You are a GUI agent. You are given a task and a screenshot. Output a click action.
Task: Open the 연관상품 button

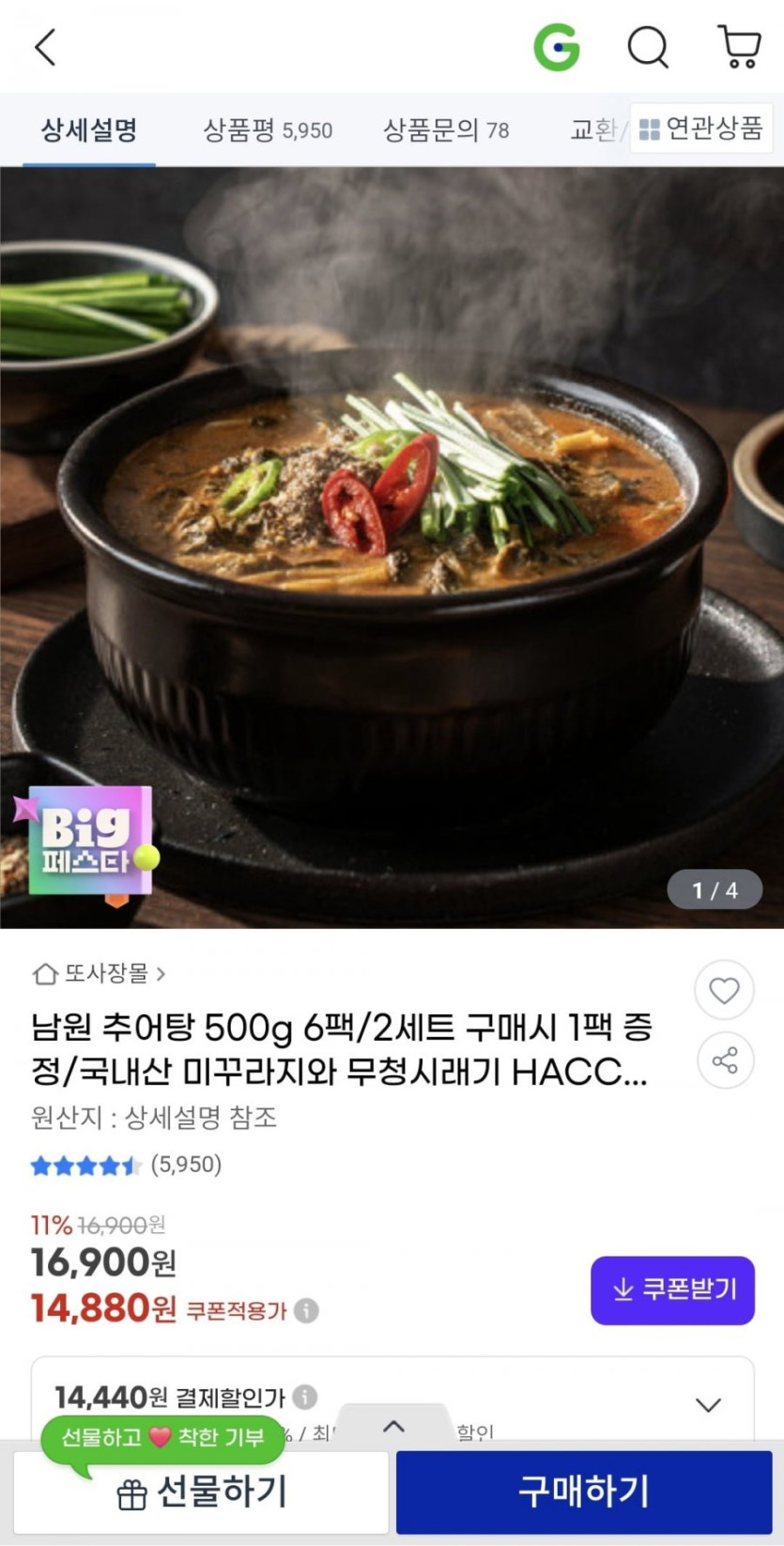pos(701,129)
